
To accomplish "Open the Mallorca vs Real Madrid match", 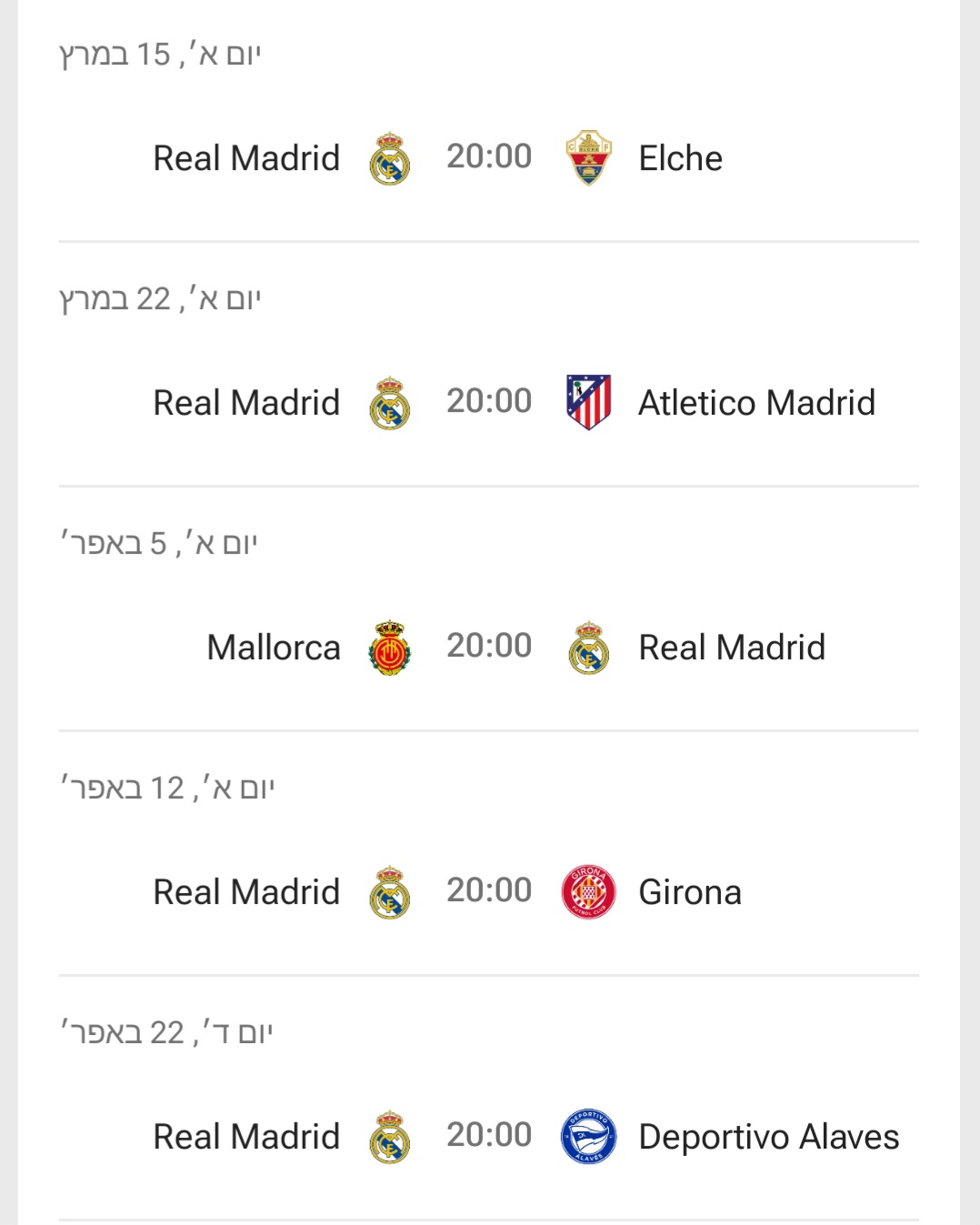I will click(x=489, y=647).
